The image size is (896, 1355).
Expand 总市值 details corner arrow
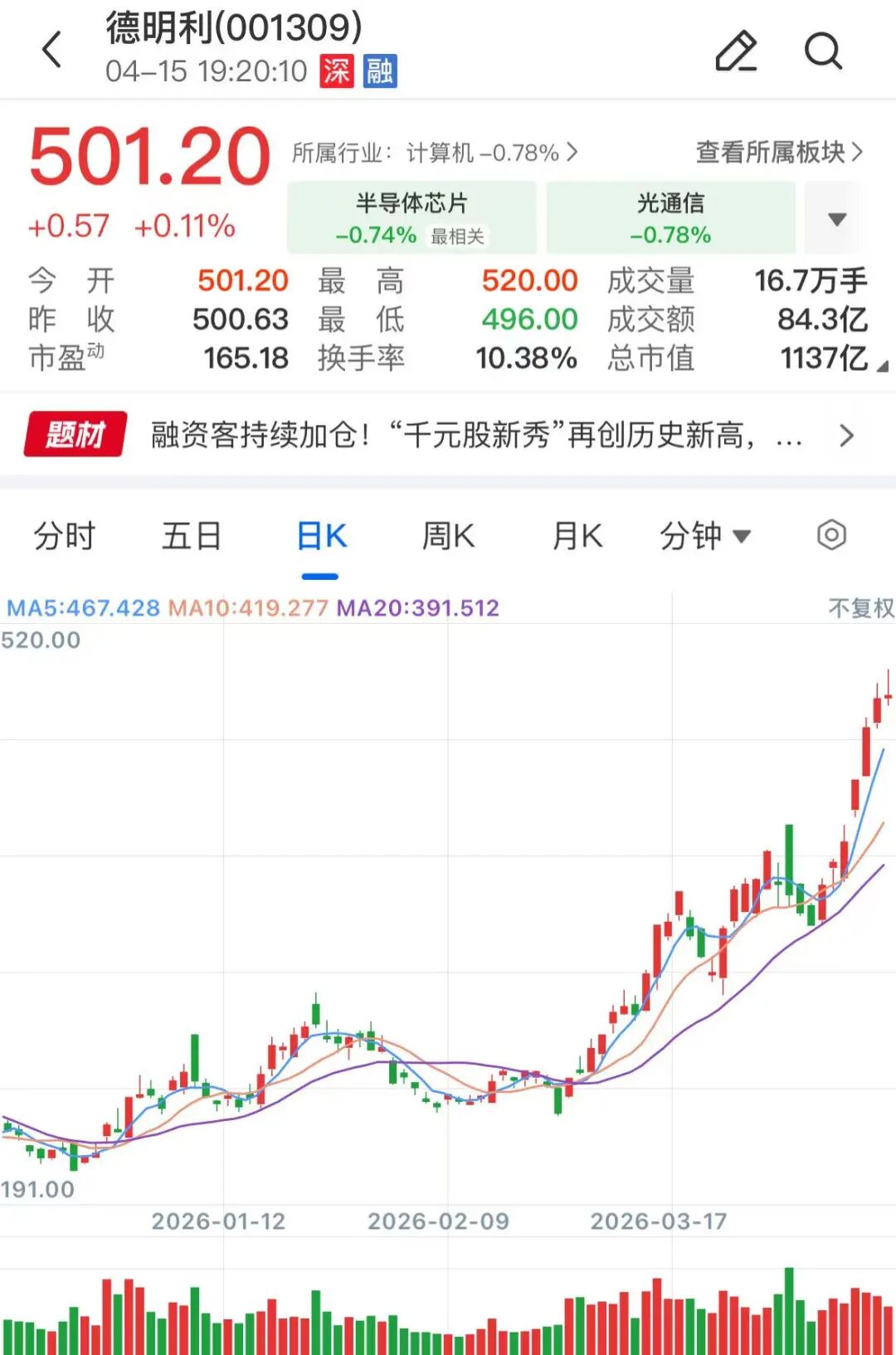click(881, 366)
